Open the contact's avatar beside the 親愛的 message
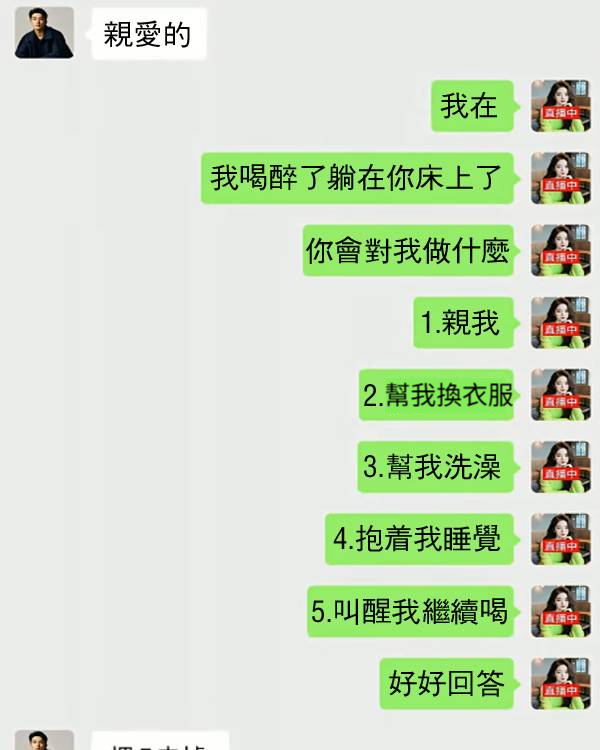The height and width of the screenshot is (750, 600). pyautogui.click(x=44, y=32)
